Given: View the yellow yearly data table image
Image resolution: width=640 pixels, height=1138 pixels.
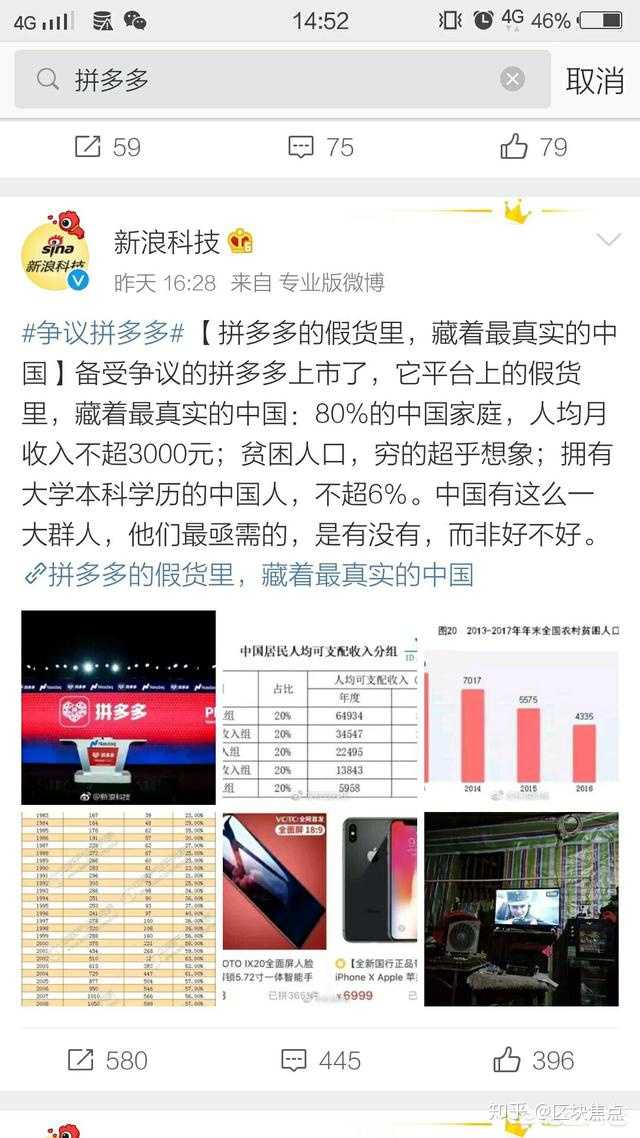Looking at the screenshot, I should pos(119,908).
